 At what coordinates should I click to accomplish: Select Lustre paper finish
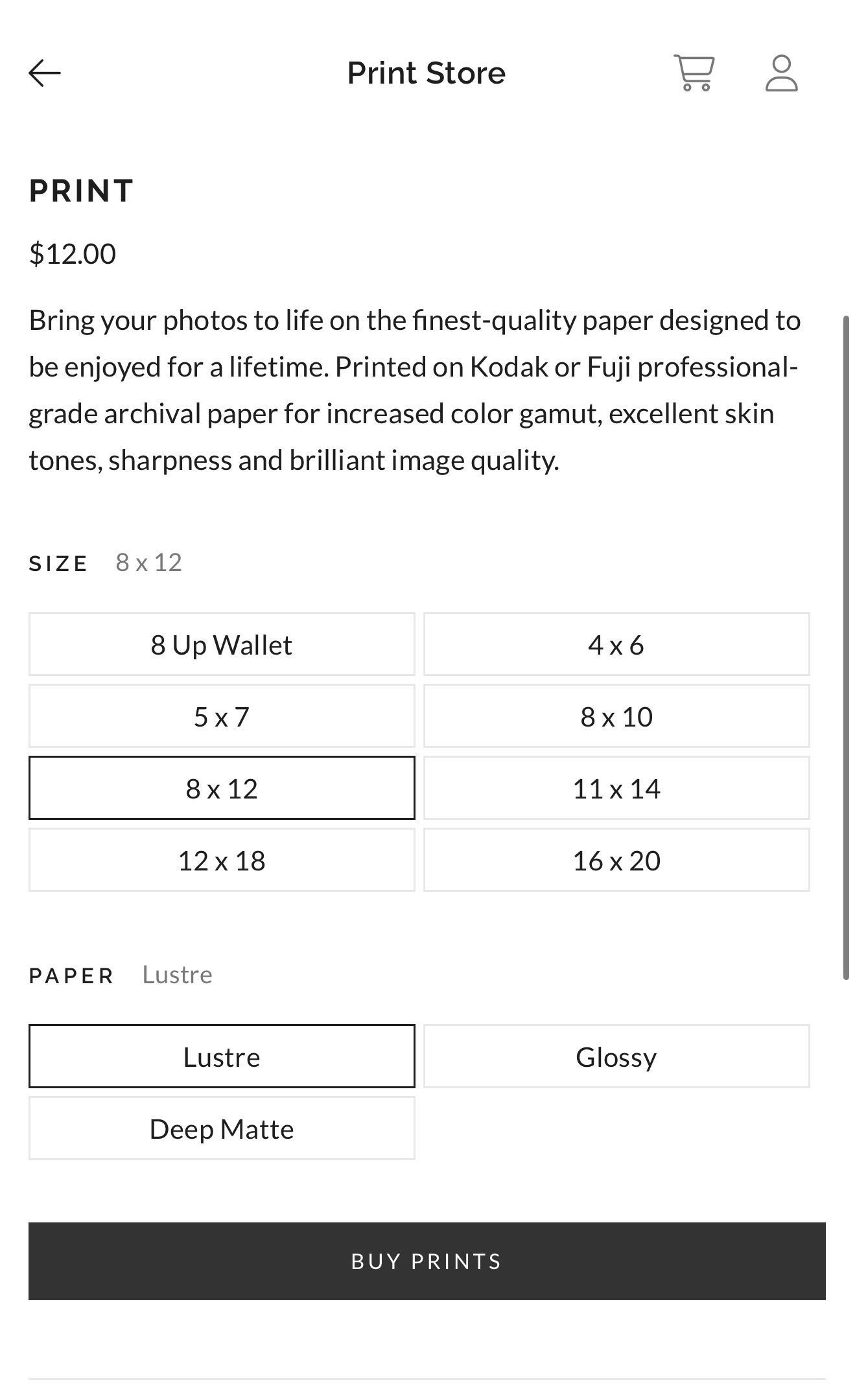pyautogui.click(x=222, y=1056)
